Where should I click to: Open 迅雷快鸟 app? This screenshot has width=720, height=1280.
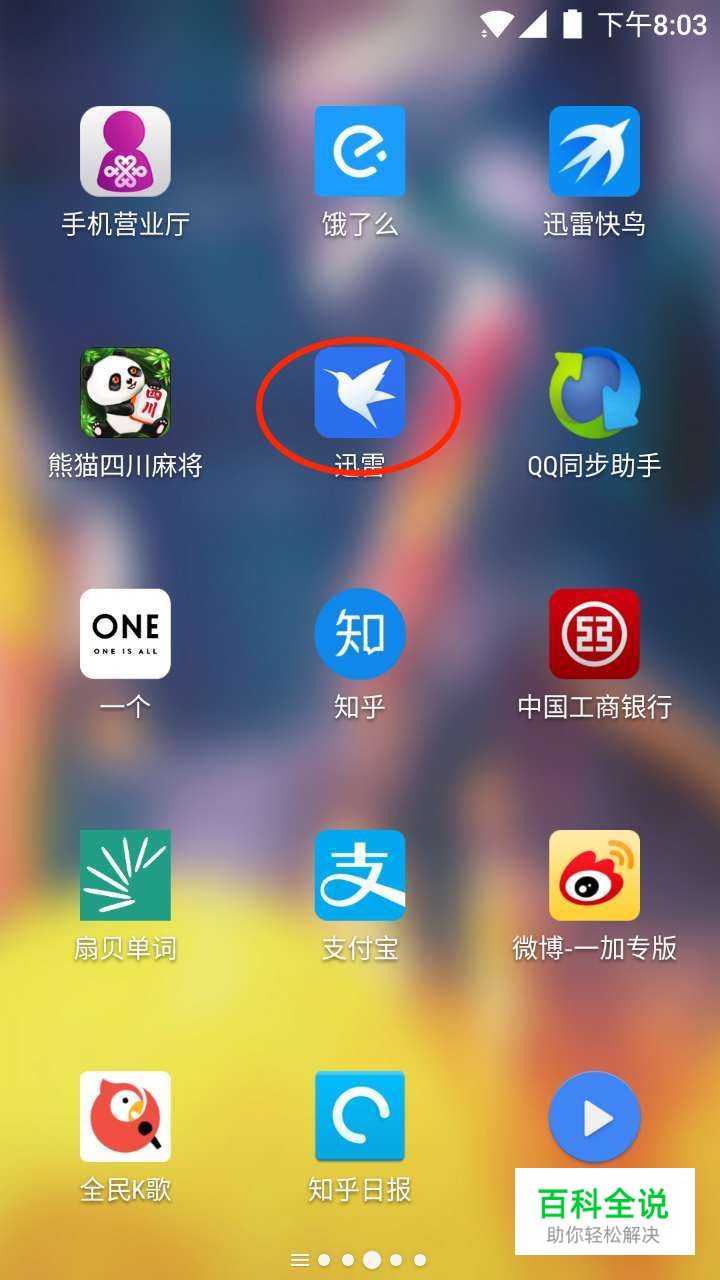click(x=594, y=151)
